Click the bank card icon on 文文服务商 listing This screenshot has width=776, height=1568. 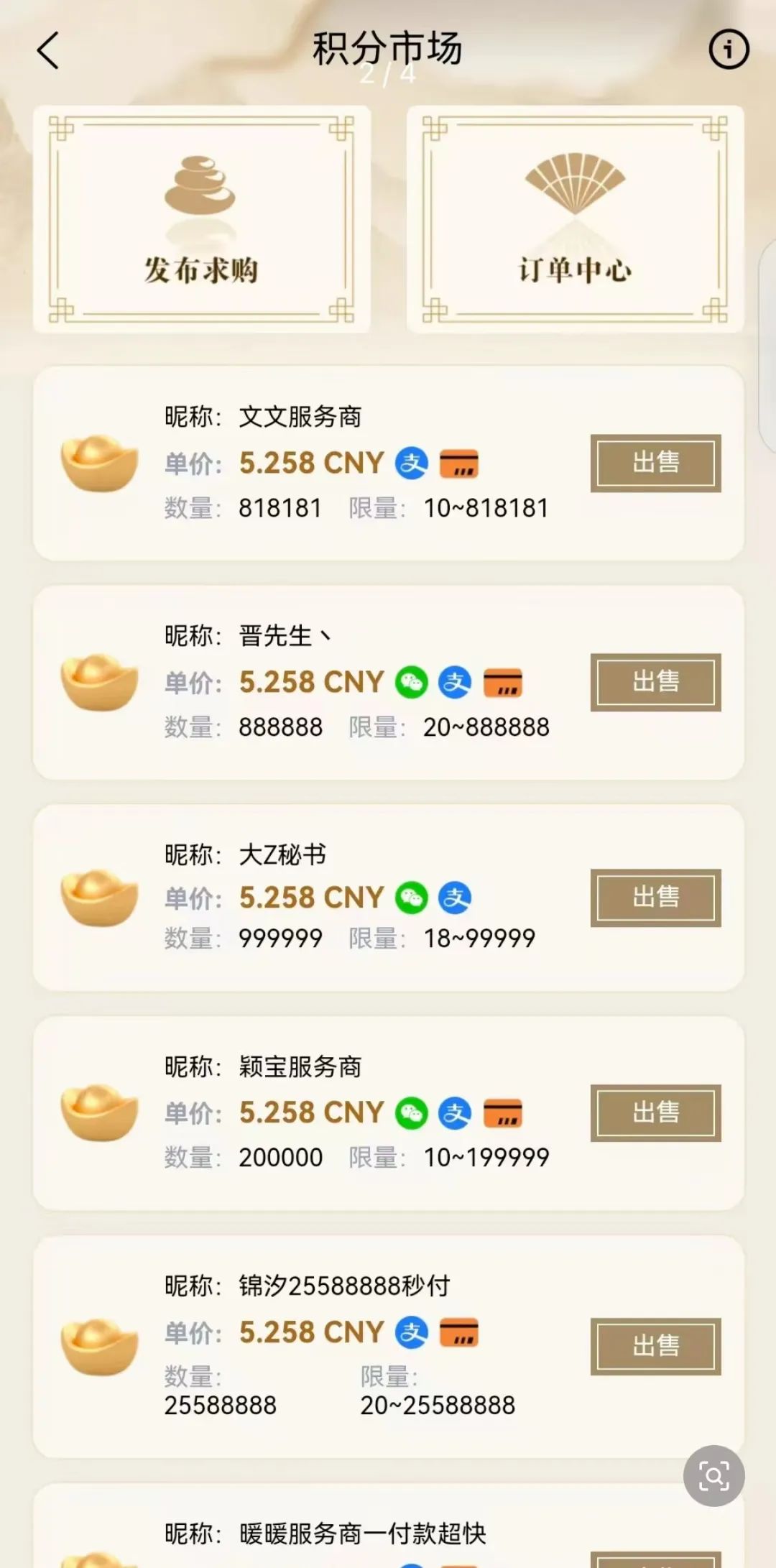[461, 464]
